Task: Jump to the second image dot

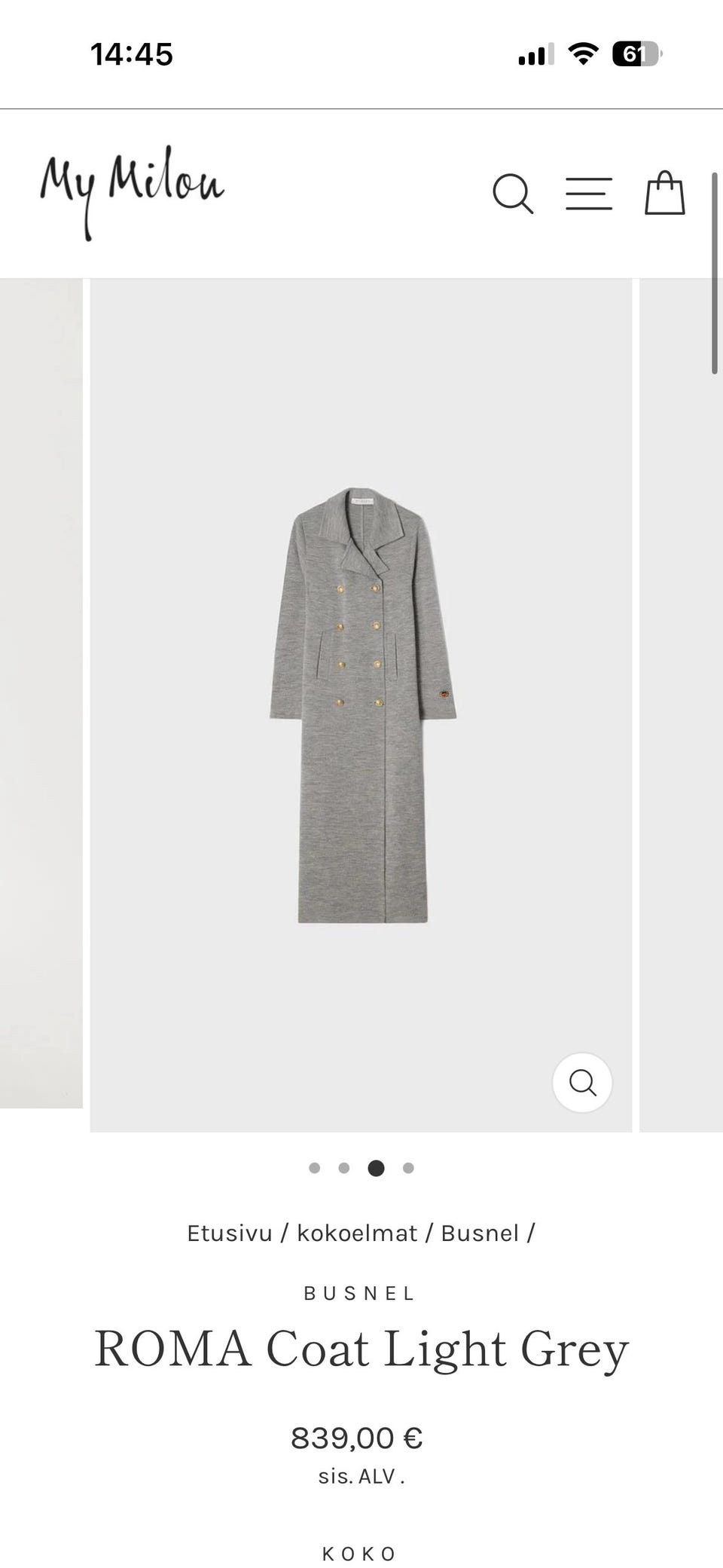Action: (x=344, y=1168)
